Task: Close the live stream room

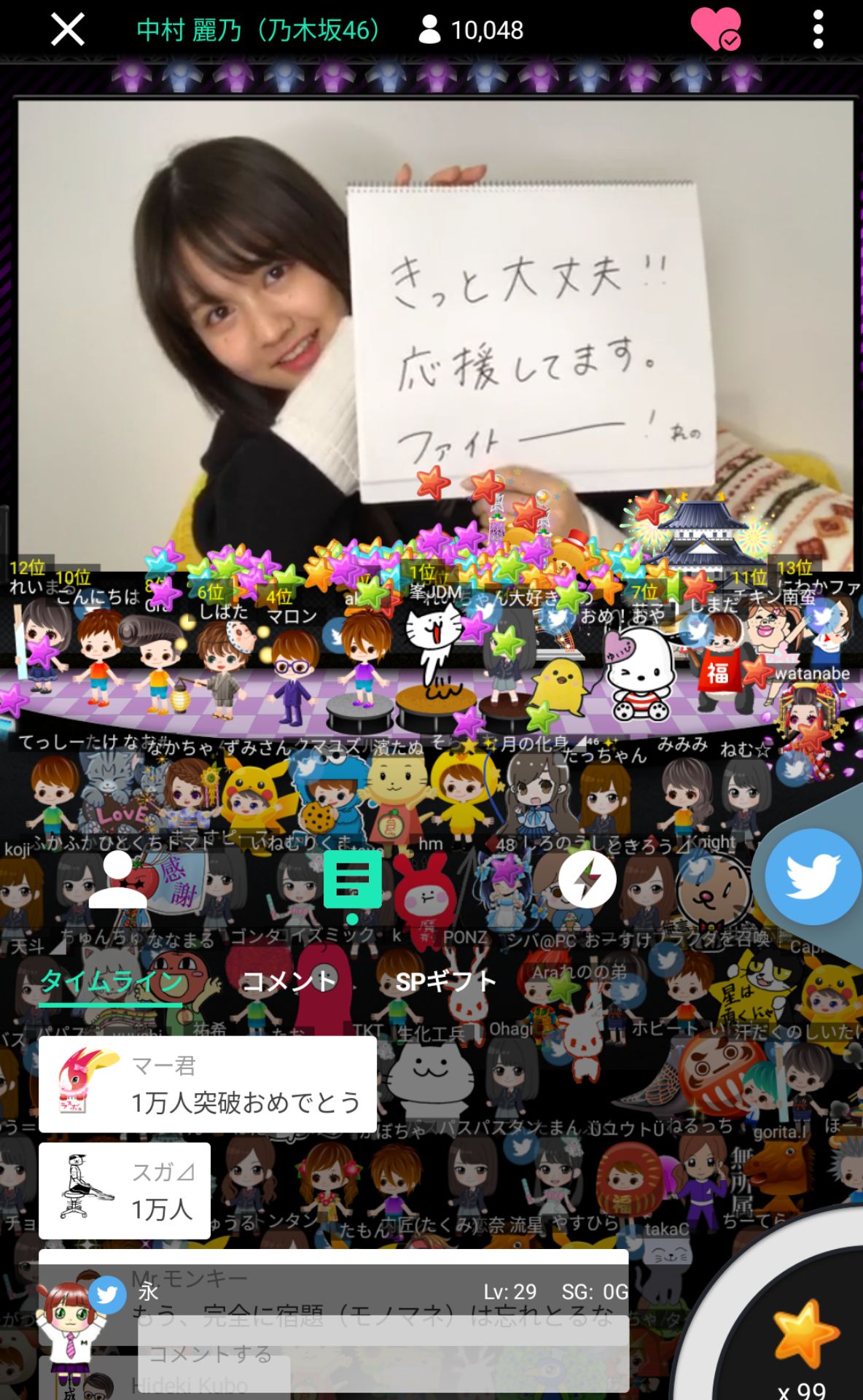Action: (67, 31)
